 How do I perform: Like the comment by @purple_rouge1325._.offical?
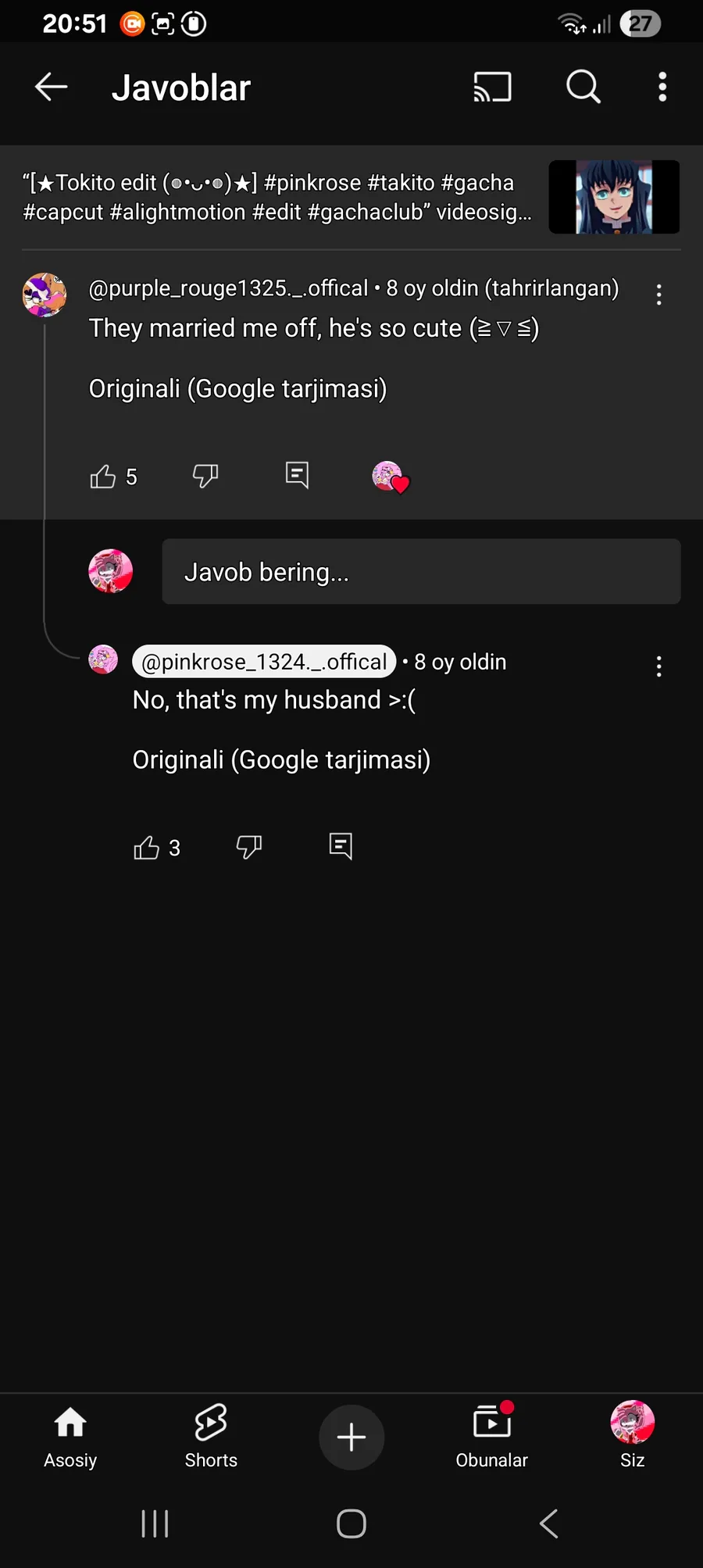click(103, 476)
